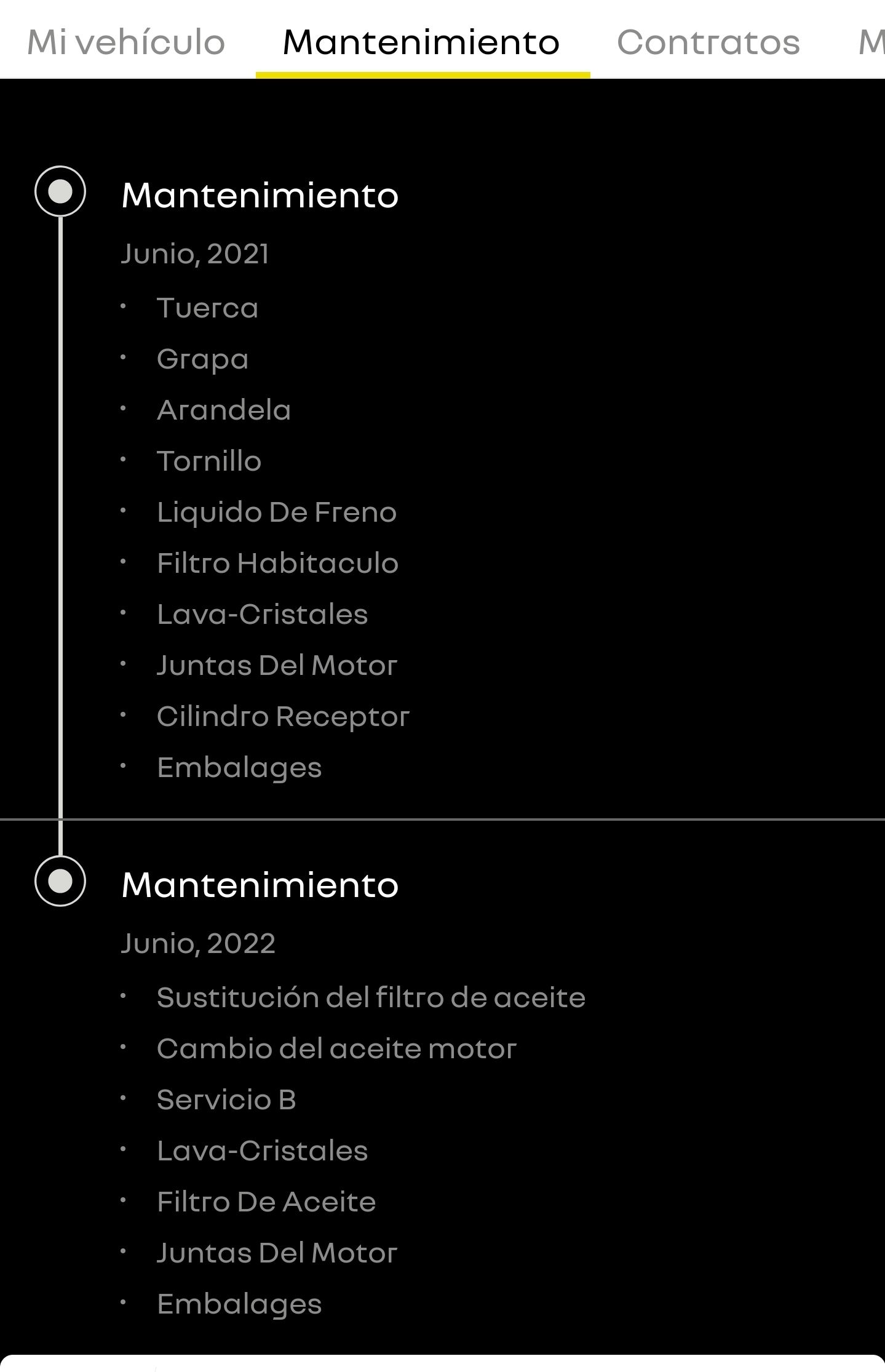885x1372 pixels.
Task: Switch to the Mi vehículo tab
Action: tap(126, 42)
